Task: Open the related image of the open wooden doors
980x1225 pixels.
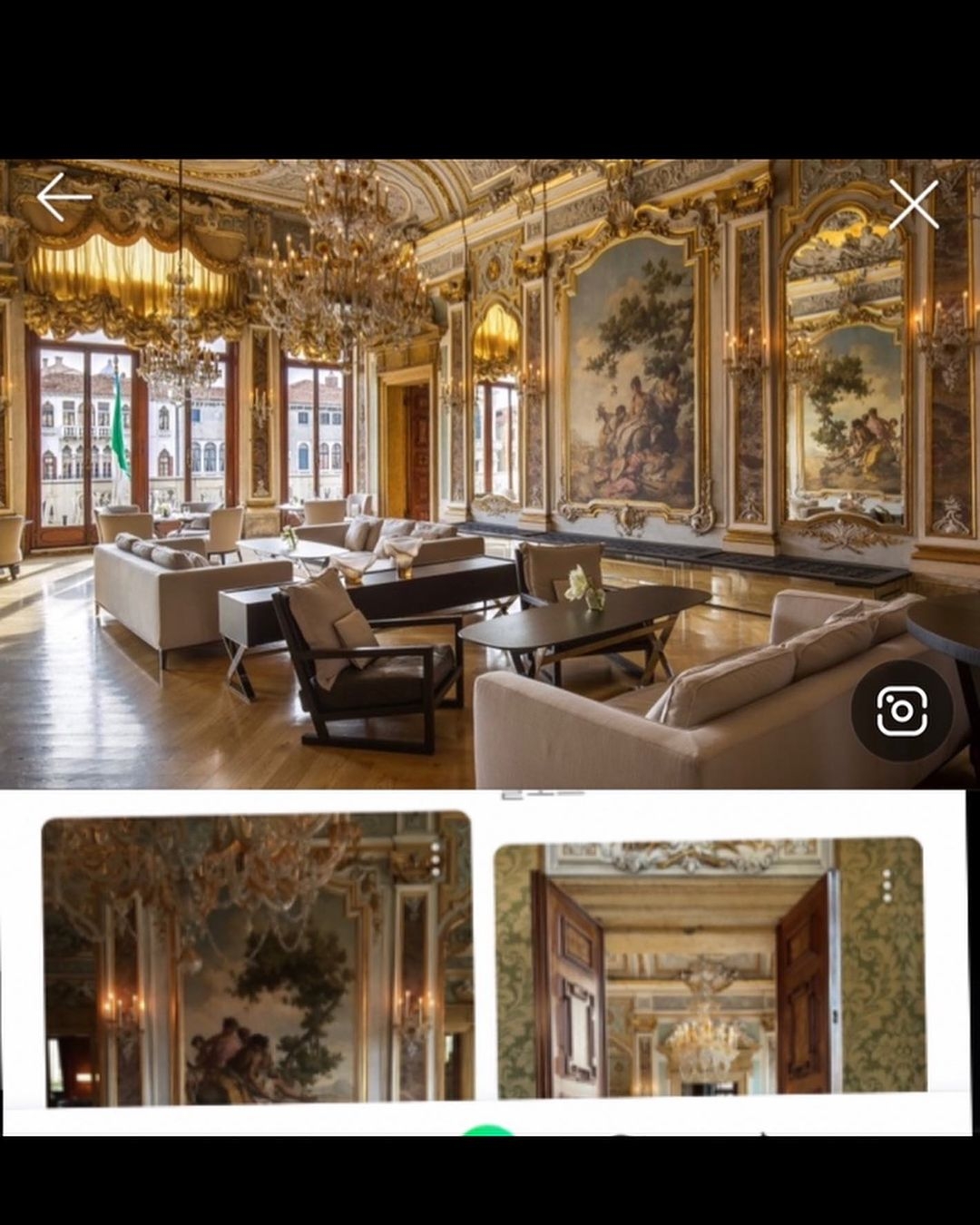Action: [x=710, y=967]
